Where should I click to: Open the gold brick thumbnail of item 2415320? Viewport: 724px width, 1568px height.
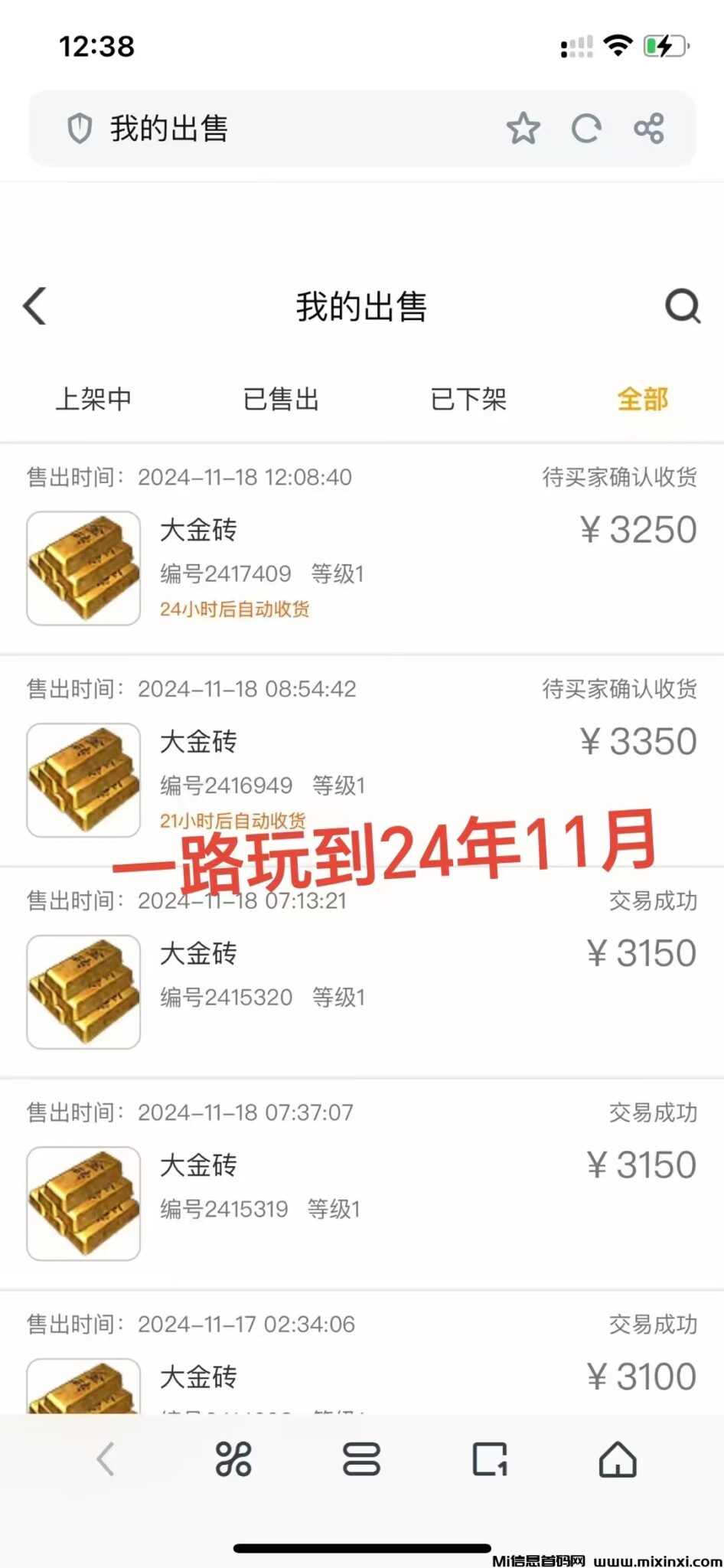(83, 992)
